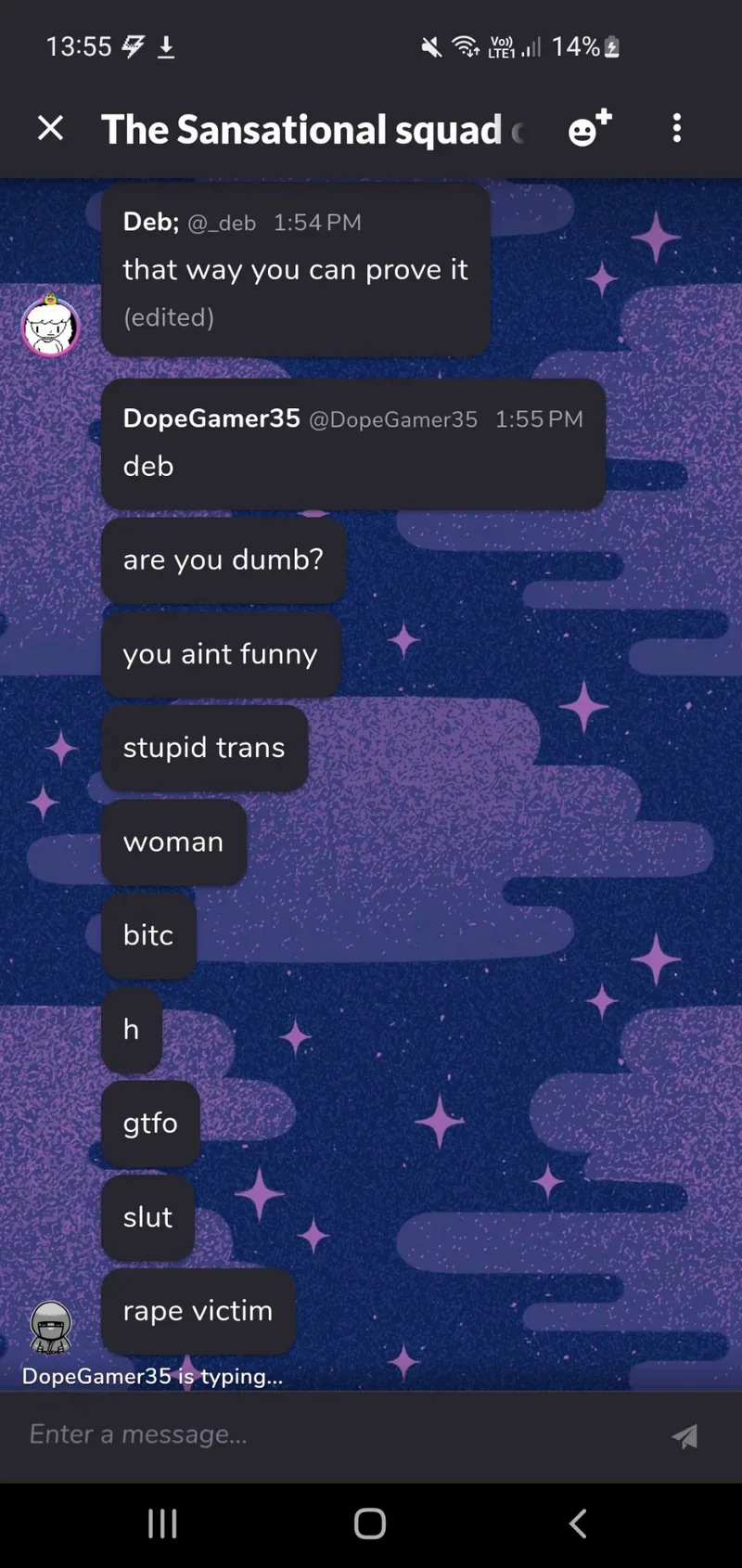Send the message with paper plane icon
Image resolution: width=742 pixels, height=1568 pixels.
[684, 1436]
